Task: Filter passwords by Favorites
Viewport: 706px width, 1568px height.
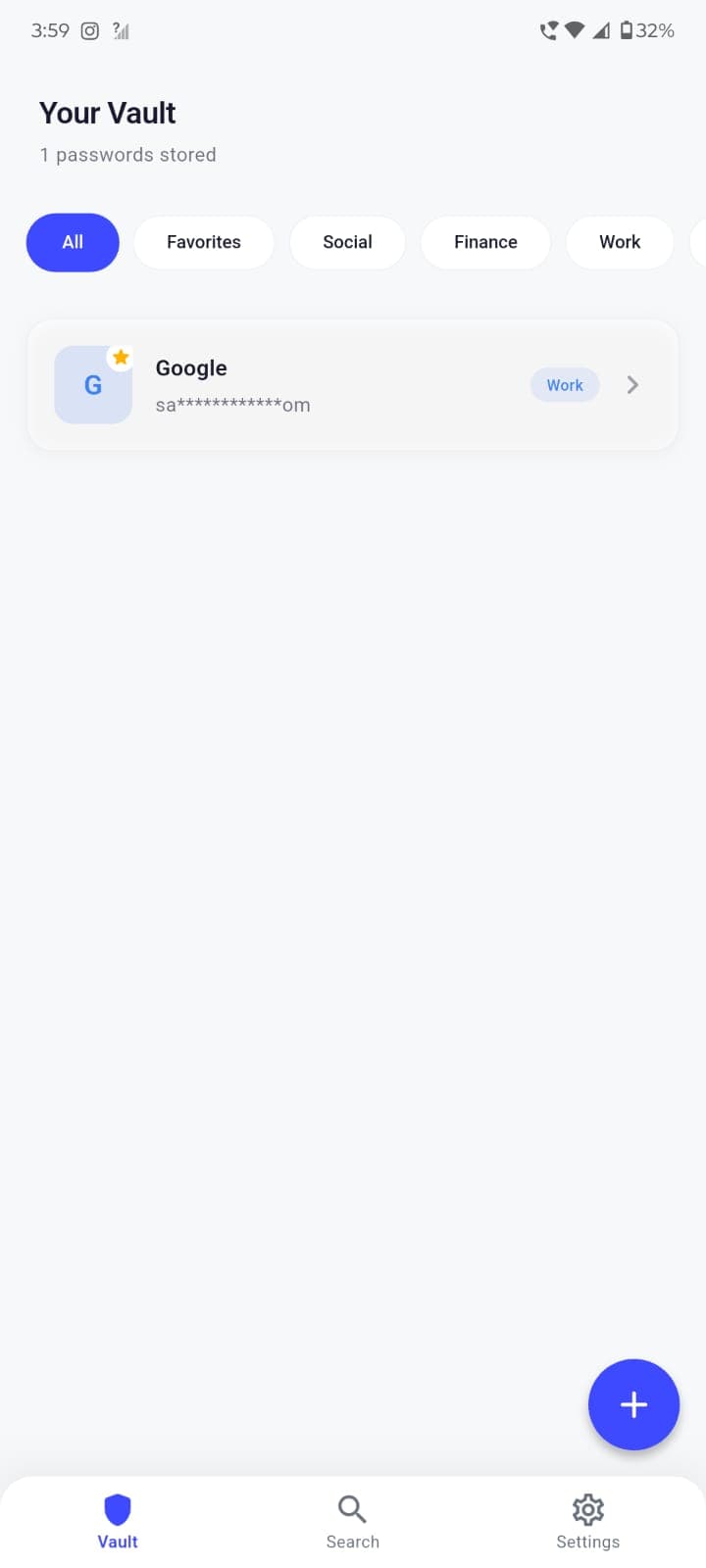Action: [x=204, y=242]
